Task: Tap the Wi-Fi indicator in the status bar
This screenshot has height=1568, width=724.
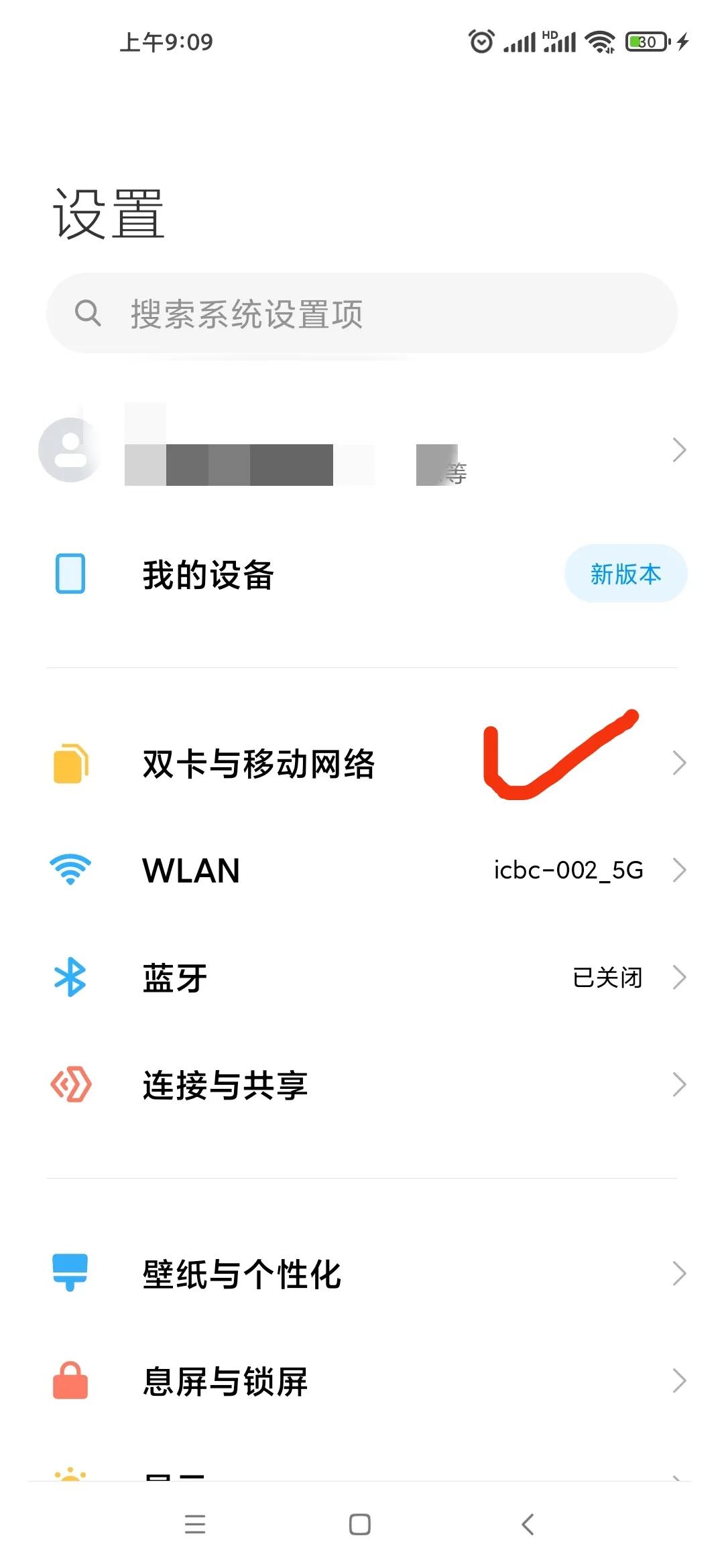Action: [x=599, y=42]
